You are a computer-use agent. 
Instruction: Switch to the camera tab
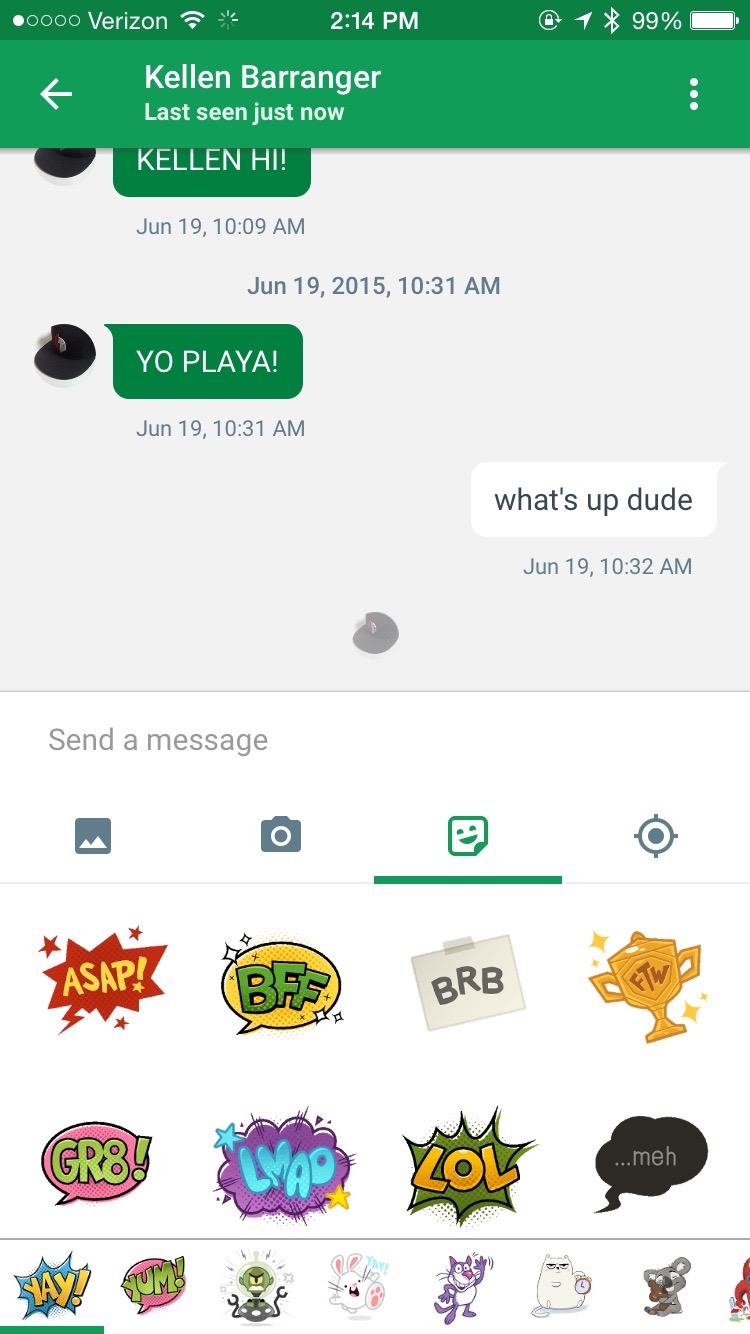[x=281, y=835]
